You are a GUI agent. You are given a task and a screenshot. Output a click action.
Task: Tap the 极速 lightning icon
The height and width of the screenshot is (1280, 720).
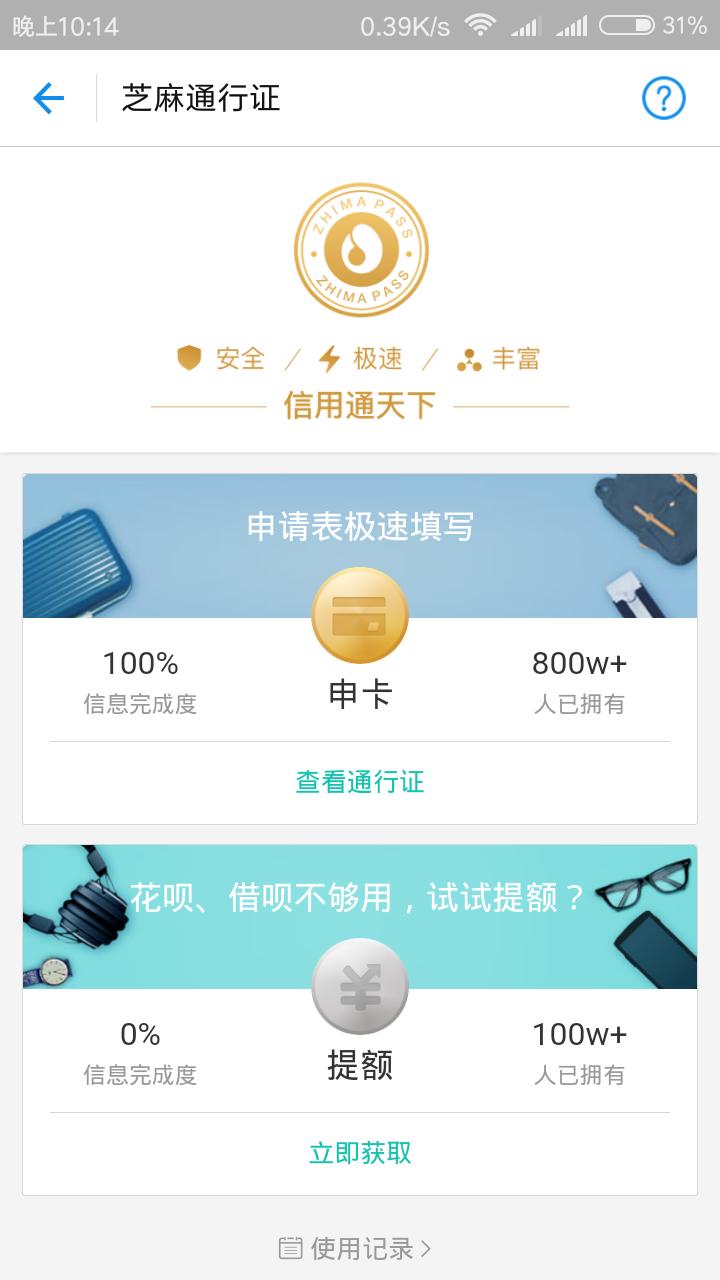[329, 357]
